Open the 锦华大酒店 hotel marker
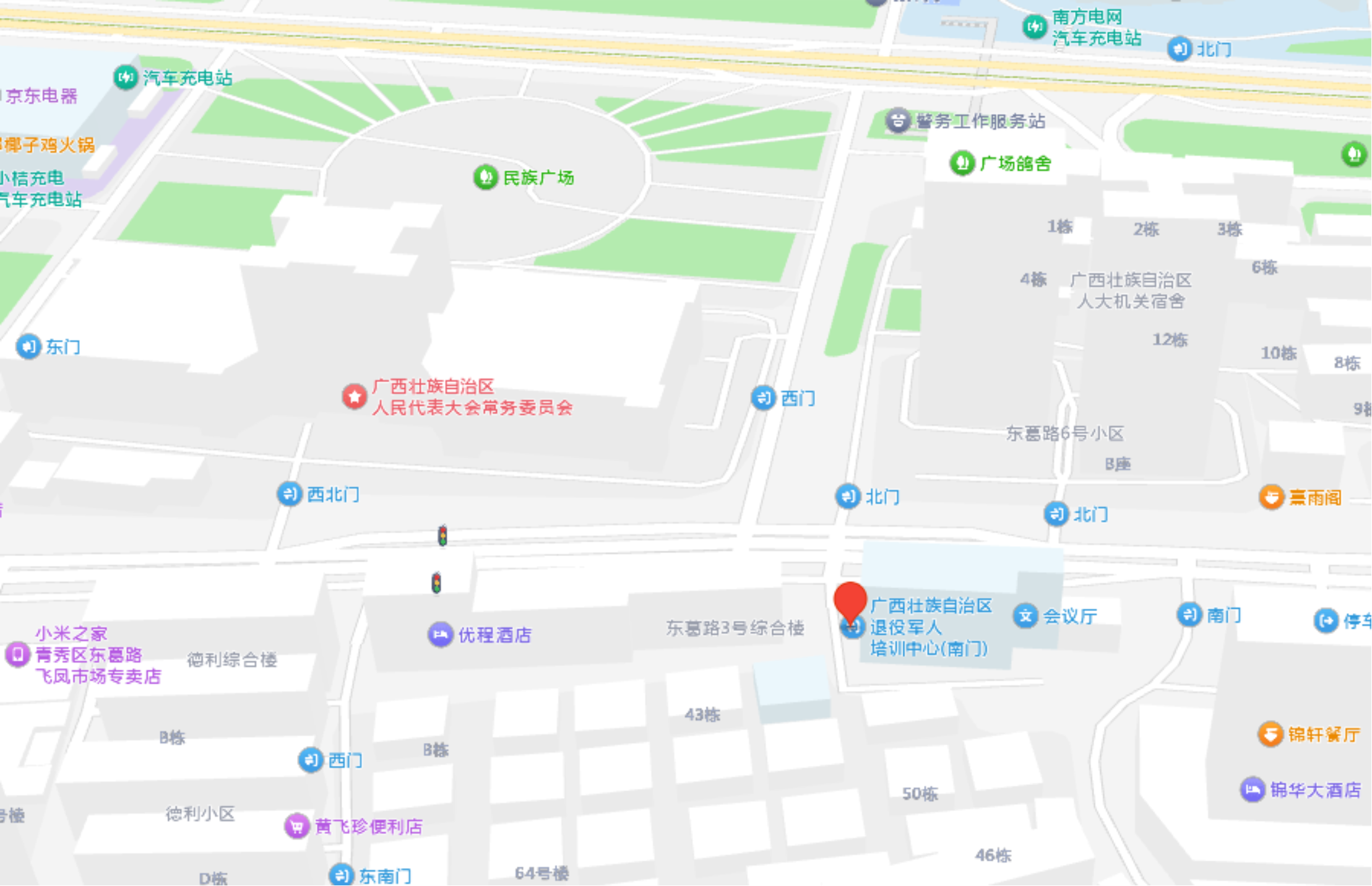1372x886 pixels. [x=1253, y=789]
